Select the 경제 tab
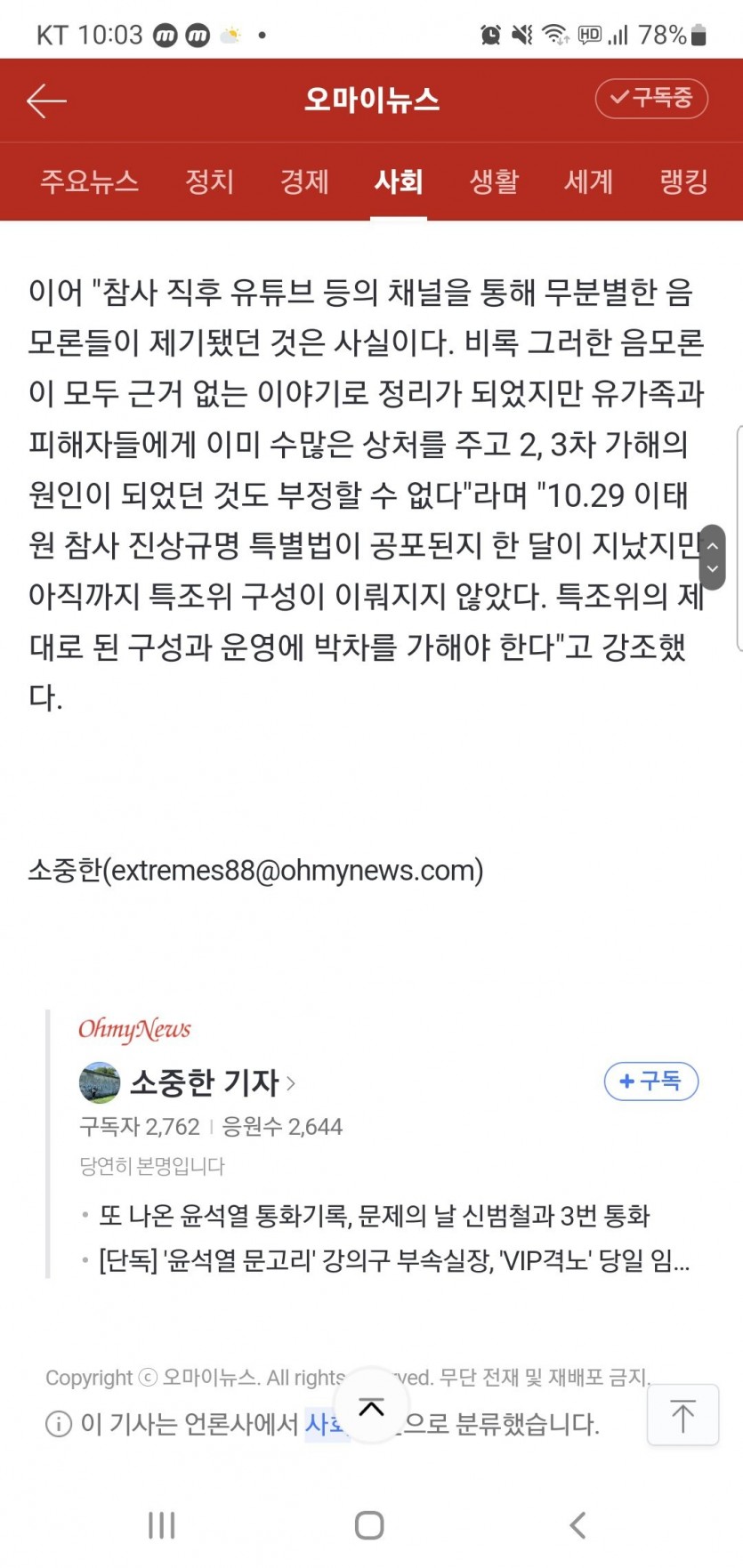This screenshot has width=743, height=1568. [x=304, y=181]
